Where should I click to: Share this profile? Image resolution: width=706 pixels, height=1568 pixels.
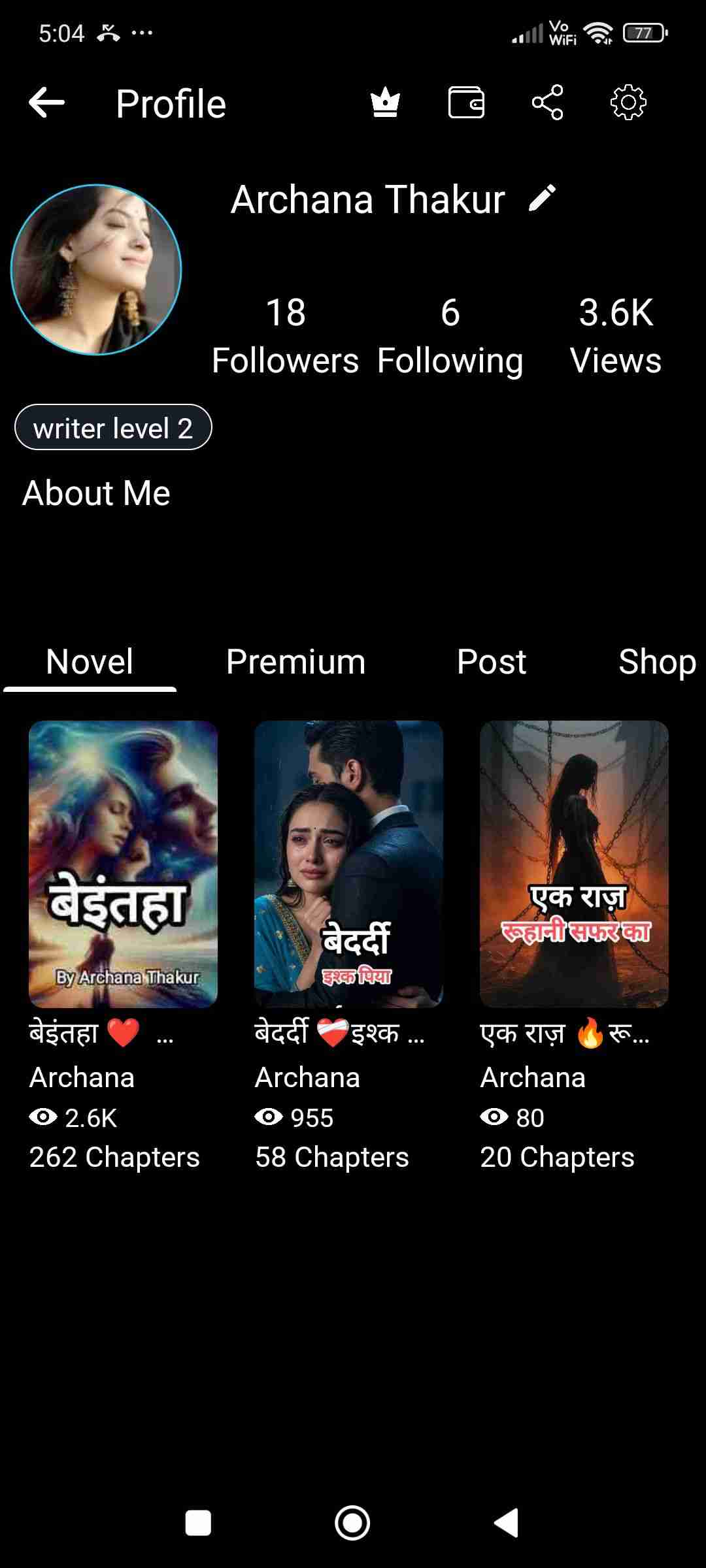click(x=547, y=103)
